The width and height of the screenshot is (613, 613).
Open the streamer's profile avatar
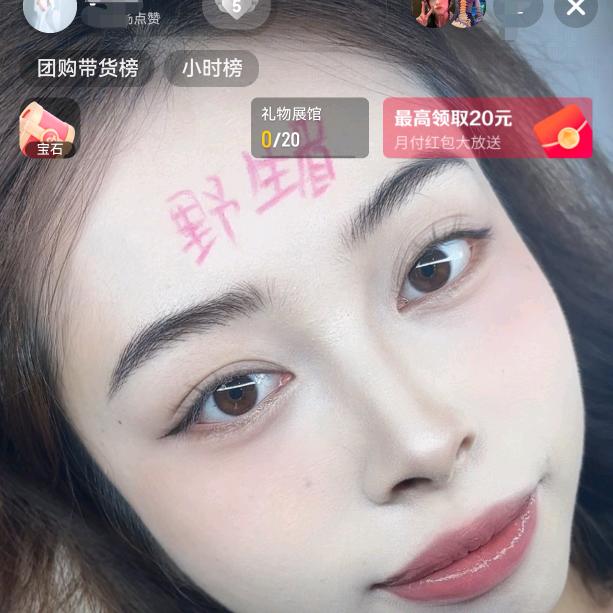(49, 10)
